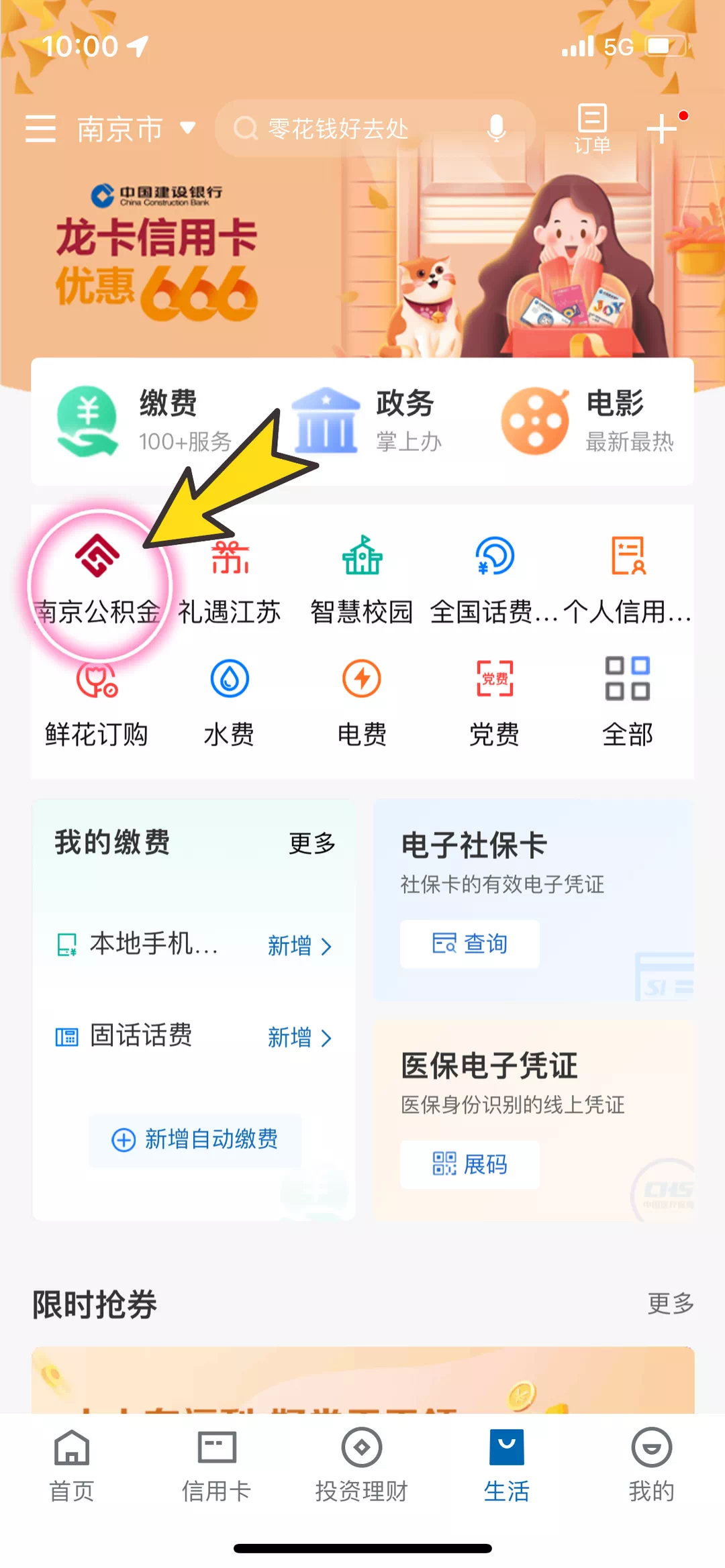Switch to 我的 tab
725x1568 pixels.
pos(650,1466)
